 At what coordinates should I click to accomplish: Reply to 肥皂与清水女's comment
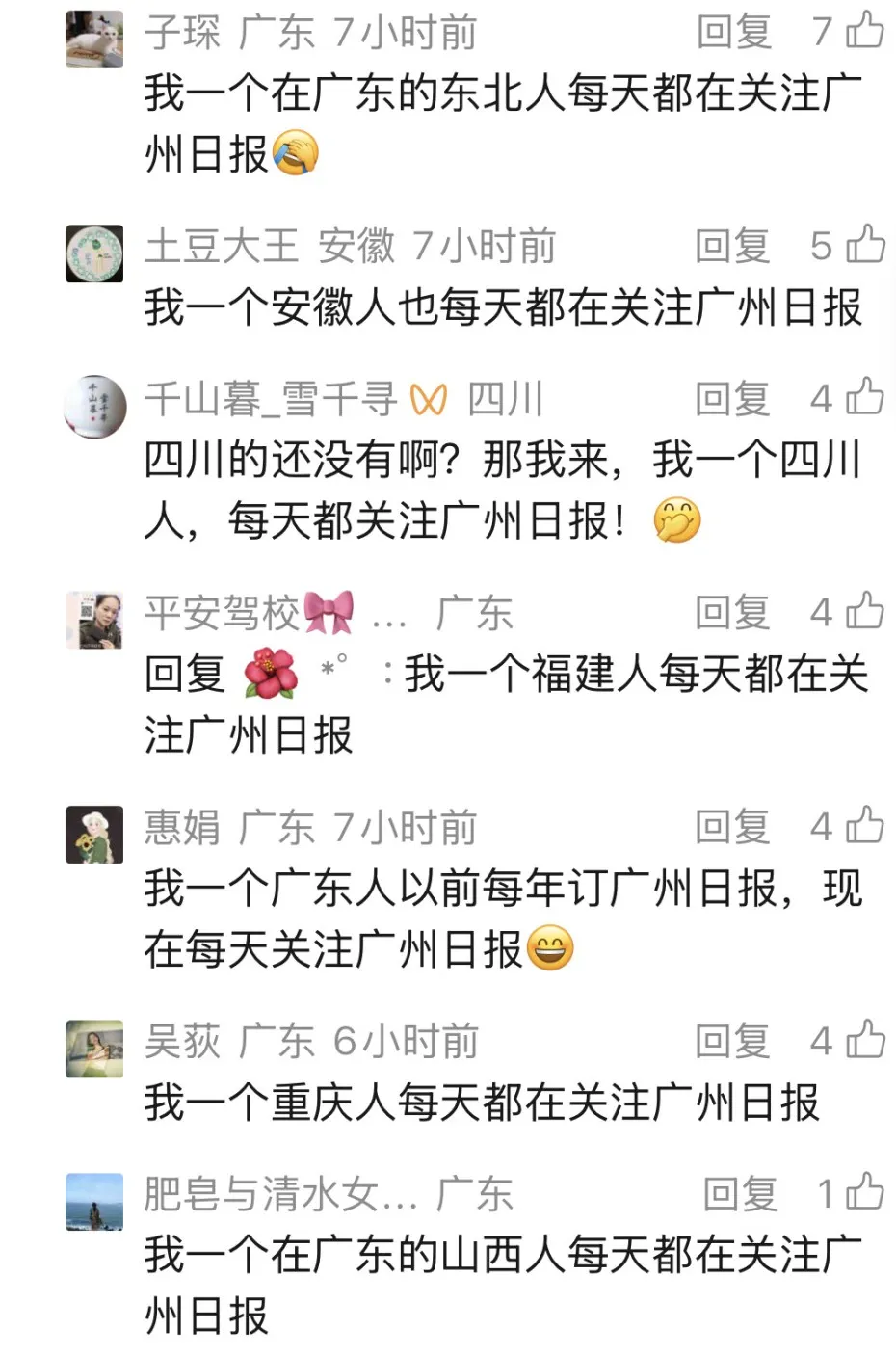pos(740,1195)
